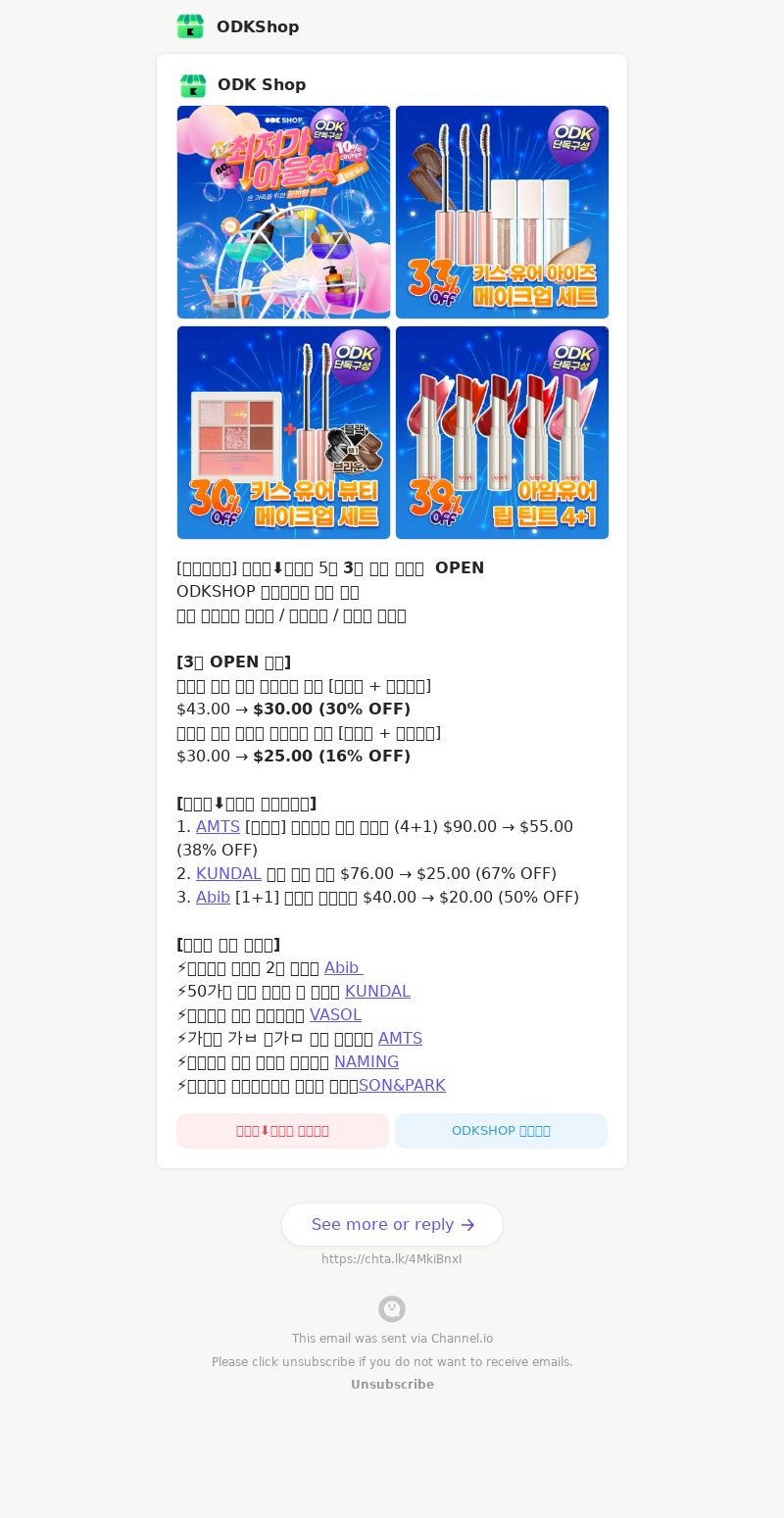Screen dimensions: 784x1518
Task: Open the 33% off eye makeup set image
Action: click(x=502, y=212)
